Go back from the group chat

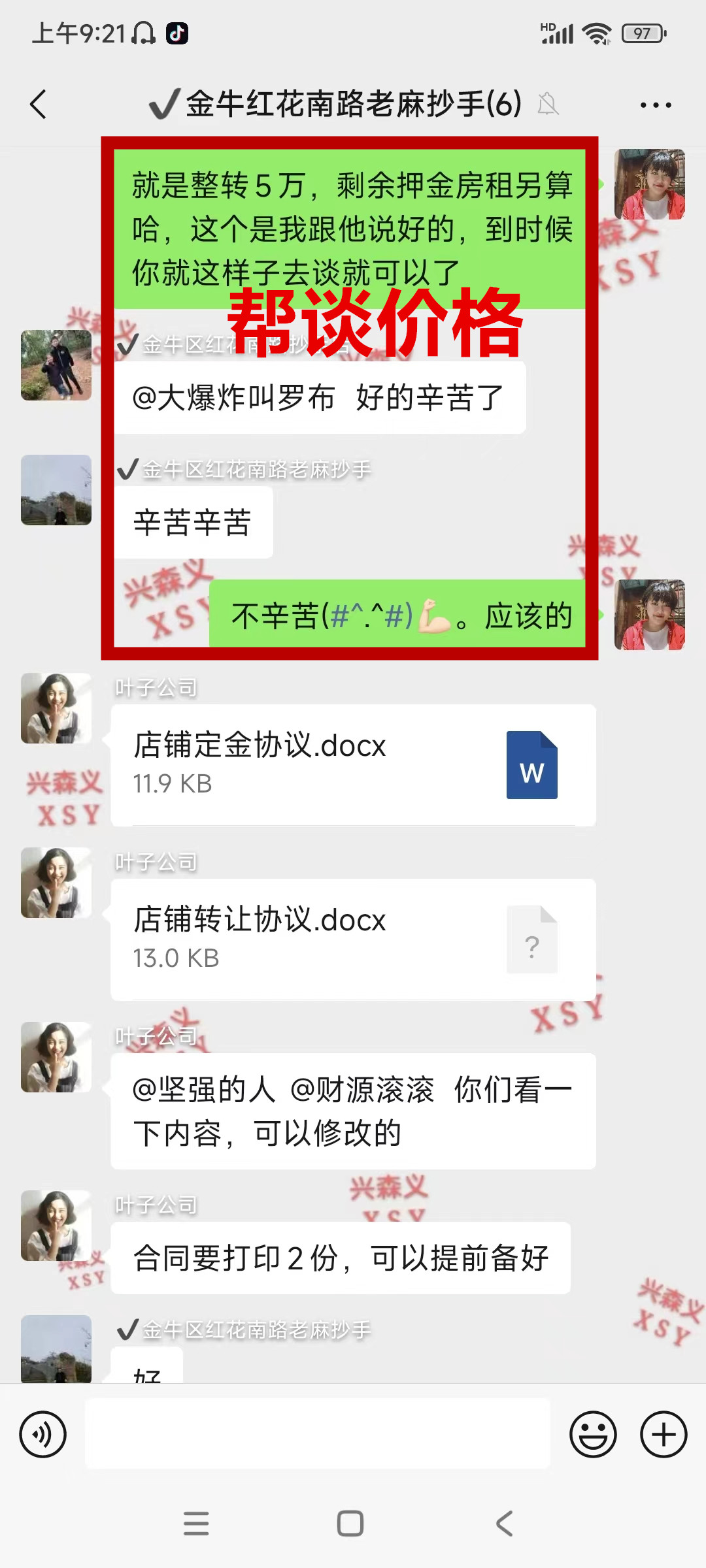pos(39,105)
